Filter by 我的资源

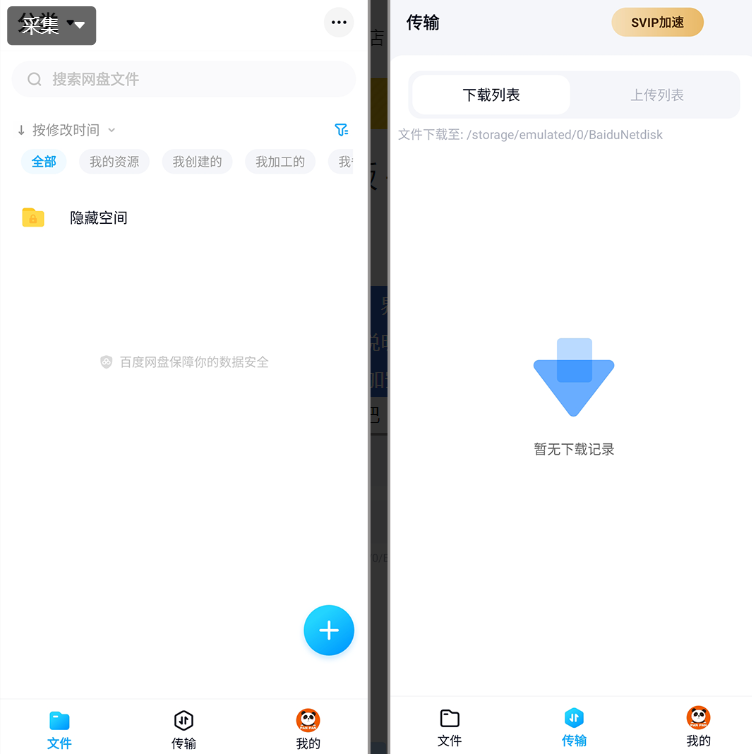(x=114, y=161)
